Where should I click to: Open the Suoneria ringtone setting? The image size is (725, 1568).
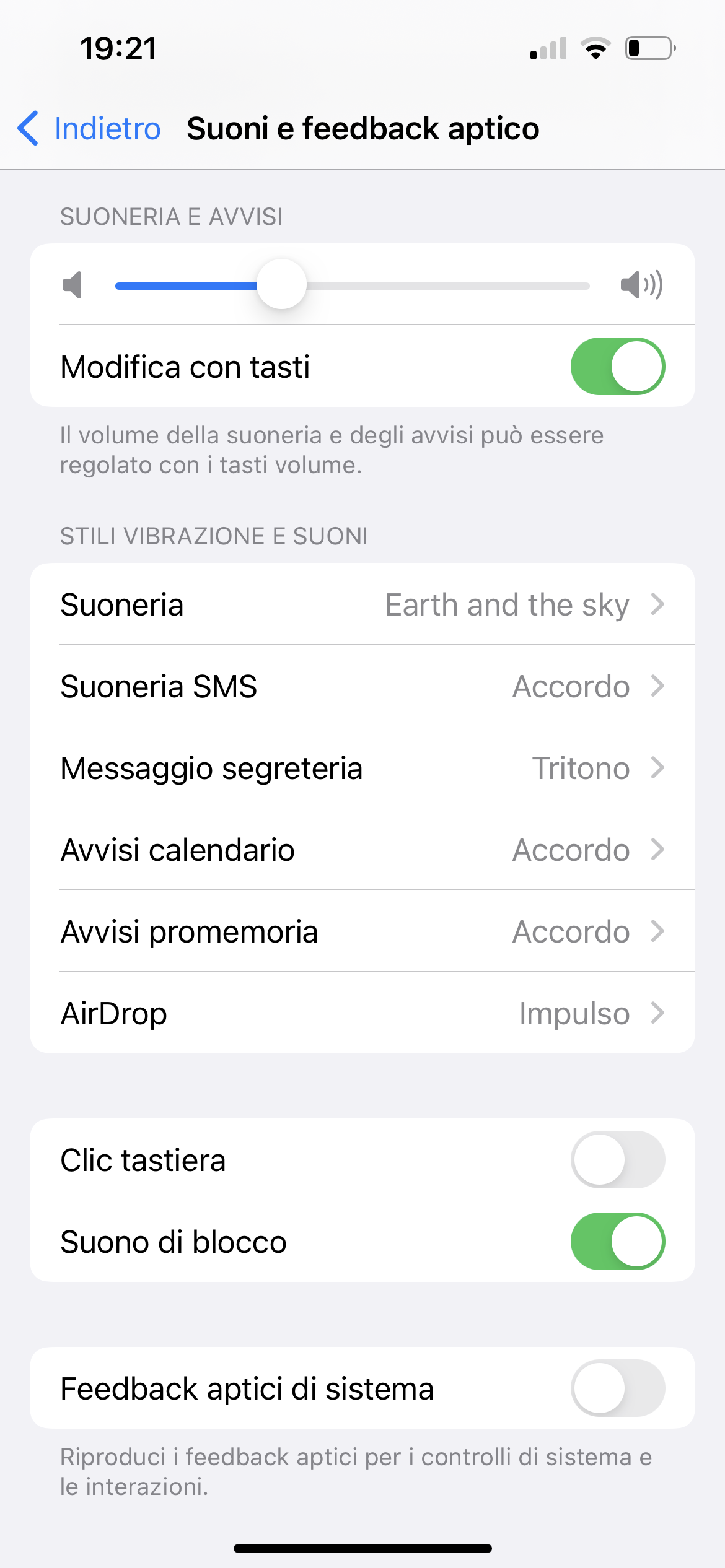(362, 604)
